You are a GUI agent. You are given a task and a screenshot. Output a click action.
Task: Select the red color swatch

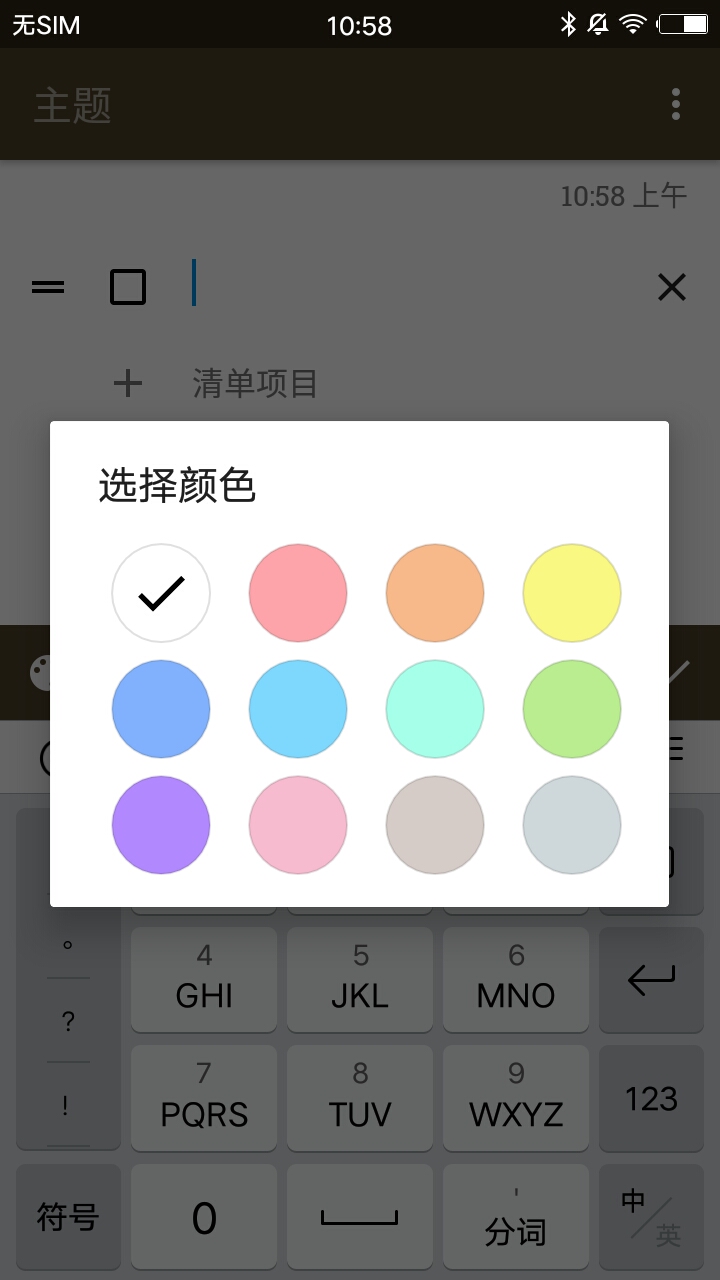(297, 592)
